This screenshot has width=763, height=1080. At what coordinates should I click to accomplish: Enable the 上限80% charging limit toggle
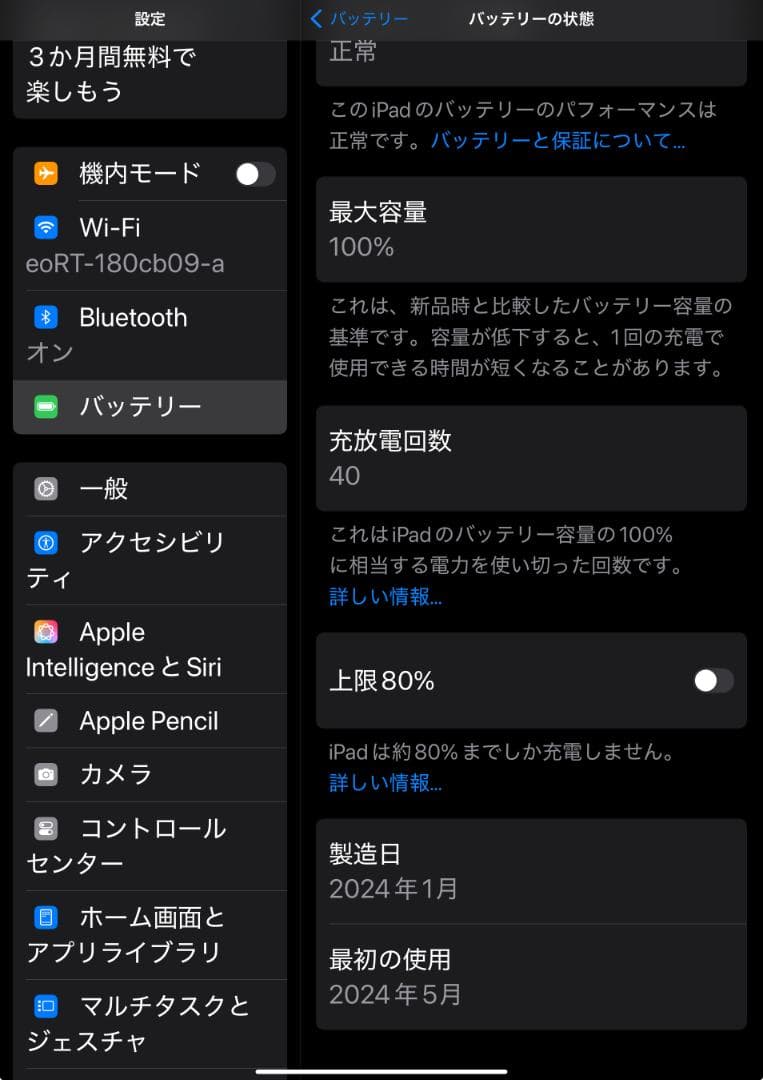pyautogui.click(x=711, y=680)
